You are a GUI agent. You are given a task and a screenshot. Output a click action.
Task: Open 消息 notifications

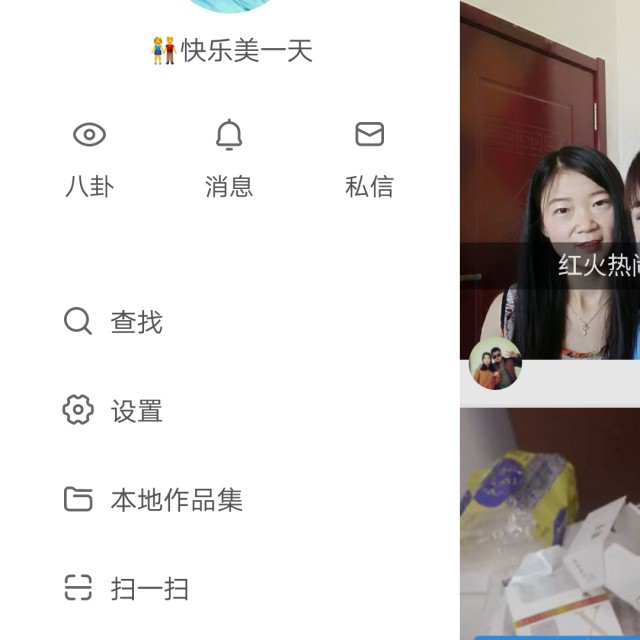229,159
